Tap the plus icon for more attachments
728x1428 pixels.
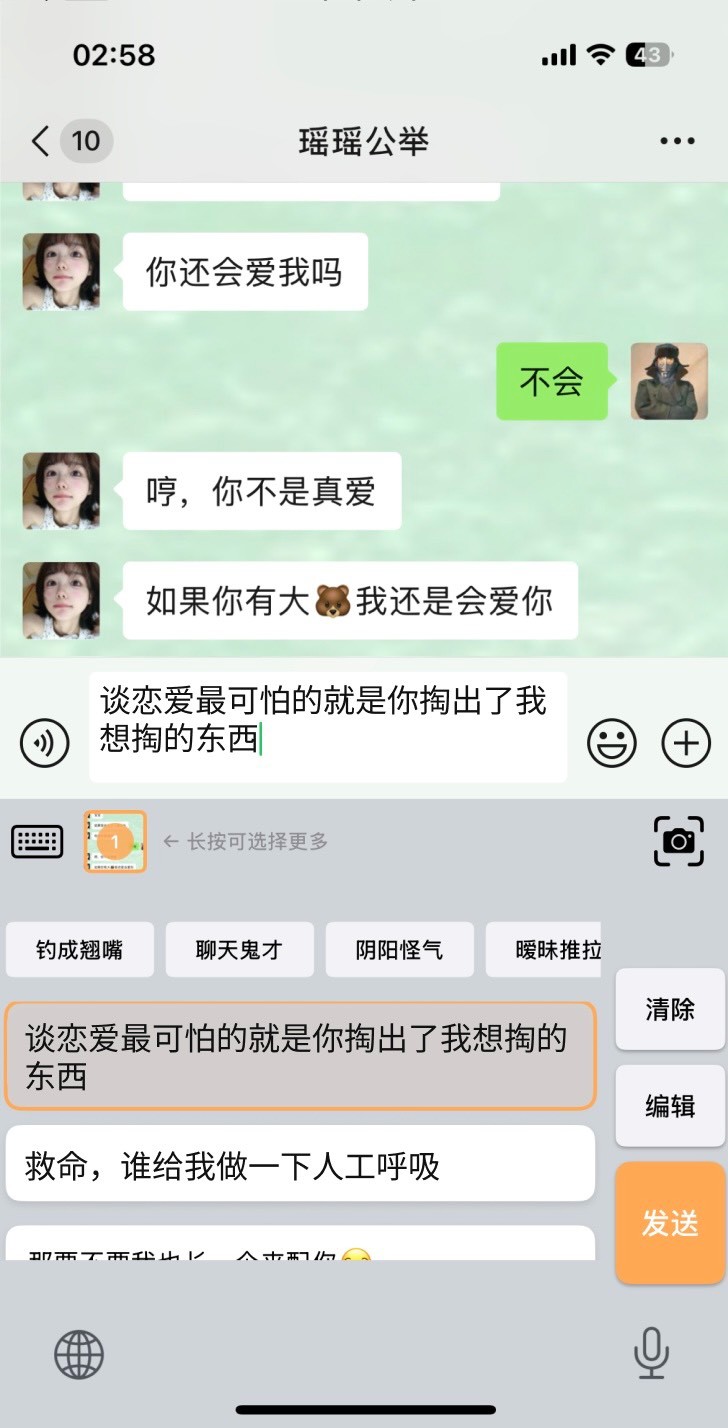[685, 743]
